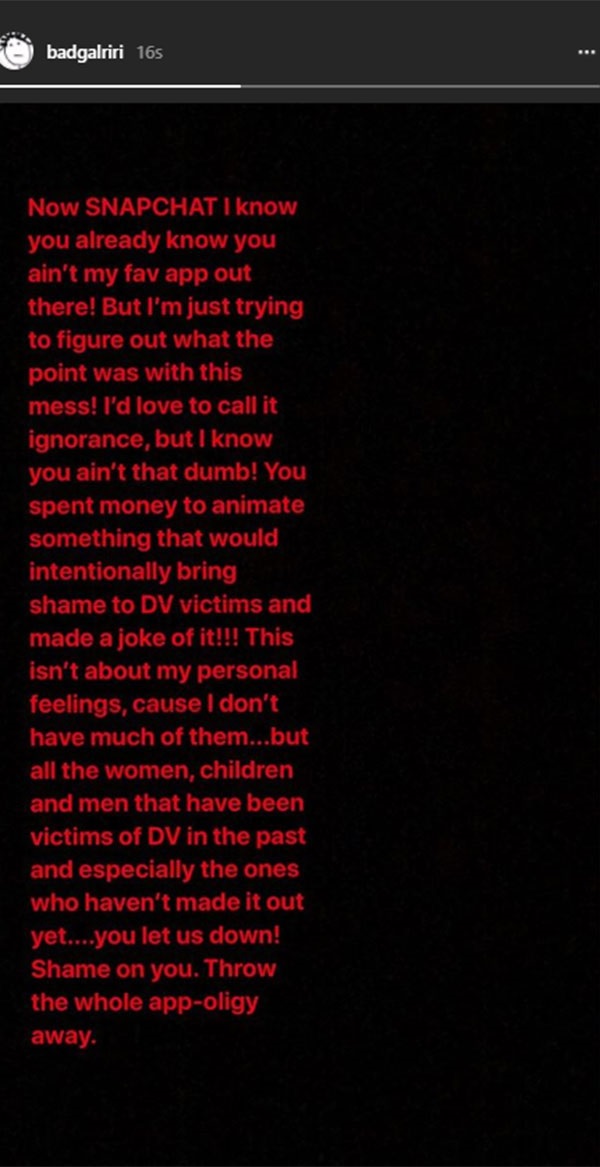Open the badgalriri profile picture
Screen dimensions: 600x1167
16,52
